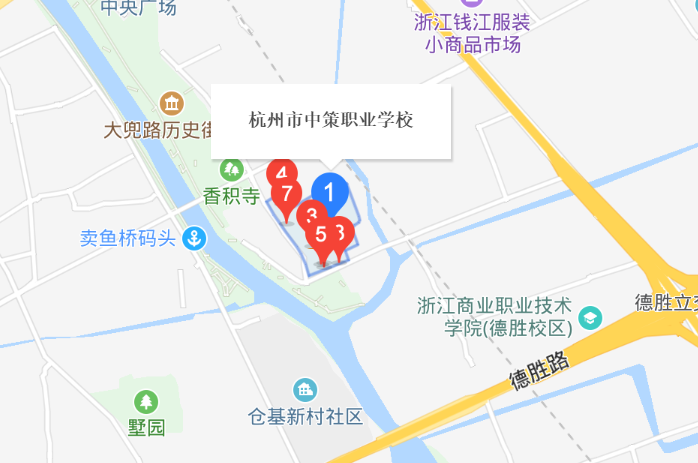Tap the 大兜路历史街区 museum icon
The image size is (698, 463).
(170, 102)
